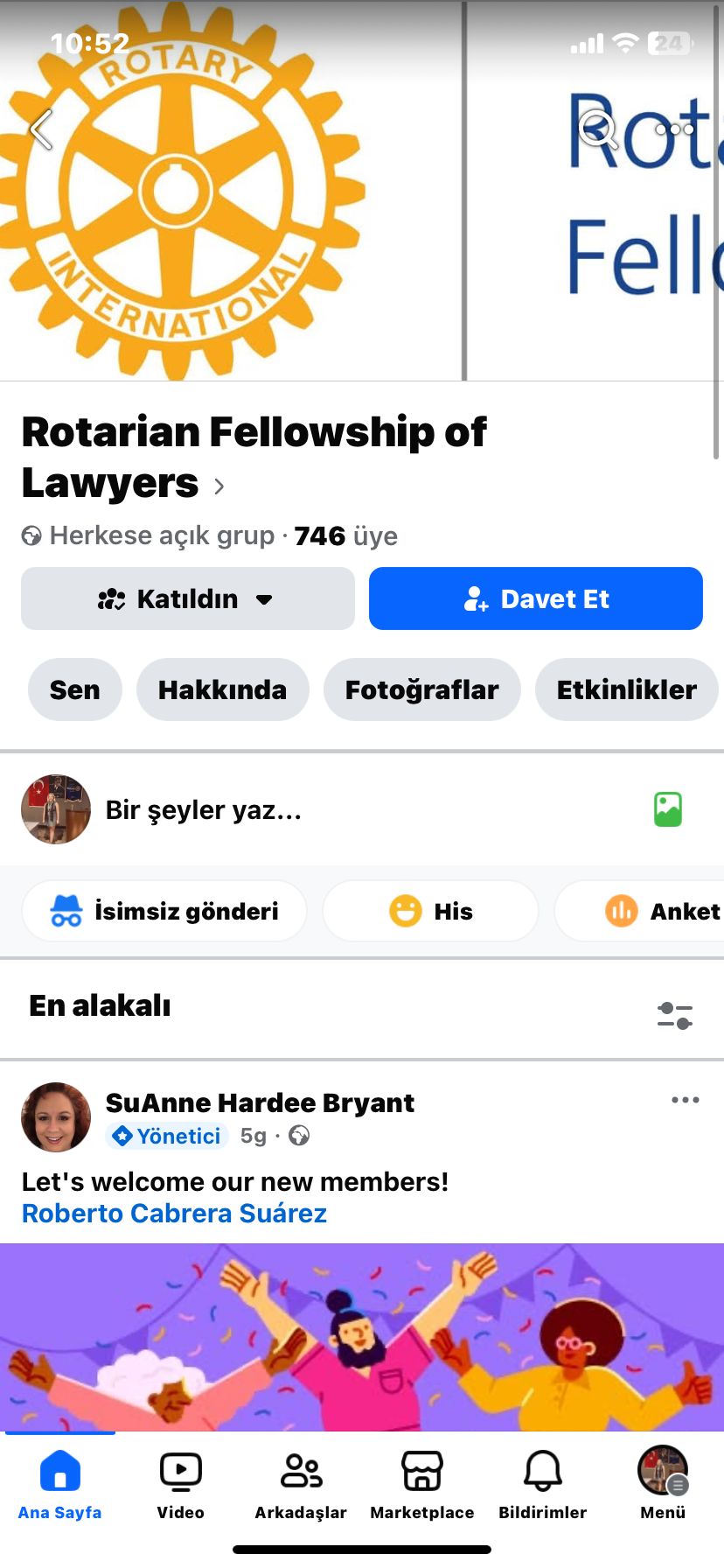Image resolution: width=724 pixels, height=1568 pixels.
Task: Open options for SuAnne Hardee Bryant's post
Action: pyautogui.click(x=685, y=1100)
